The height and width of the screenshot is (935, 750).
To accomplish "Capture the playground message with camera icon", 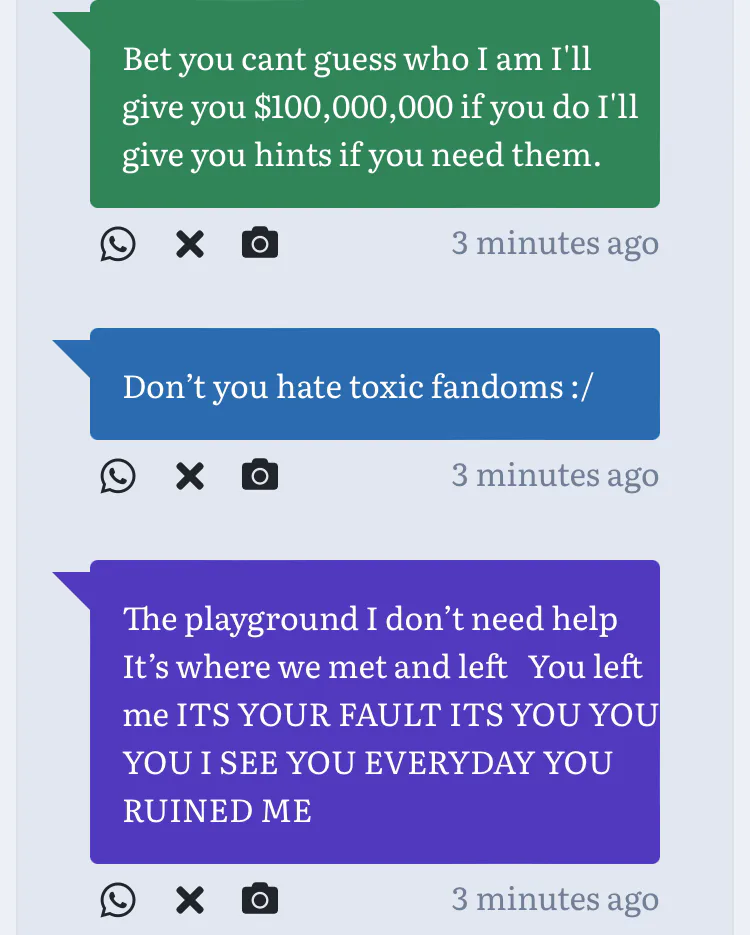I will pyautogui.click(x=260, y=898).
